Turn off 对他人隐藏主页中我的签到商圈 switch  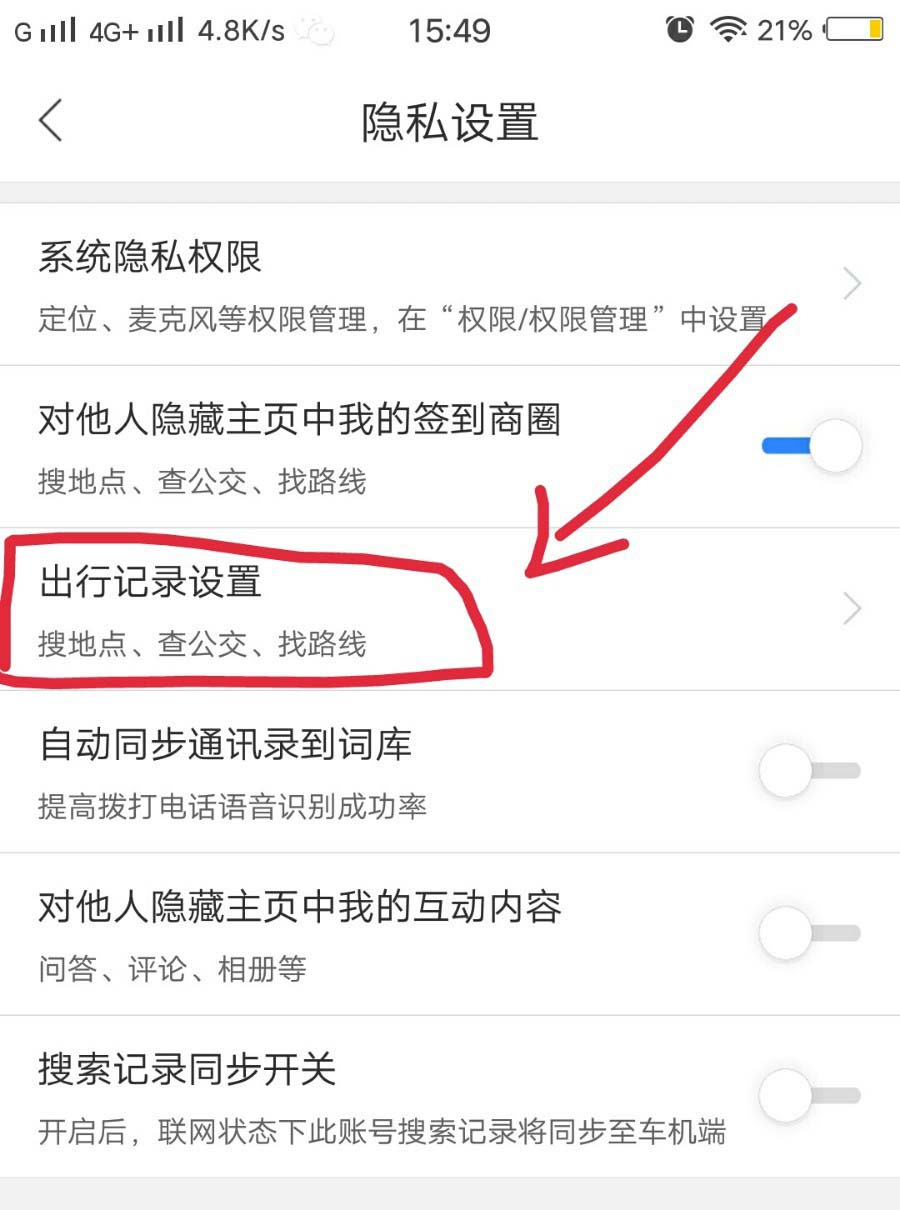point(812,446)
